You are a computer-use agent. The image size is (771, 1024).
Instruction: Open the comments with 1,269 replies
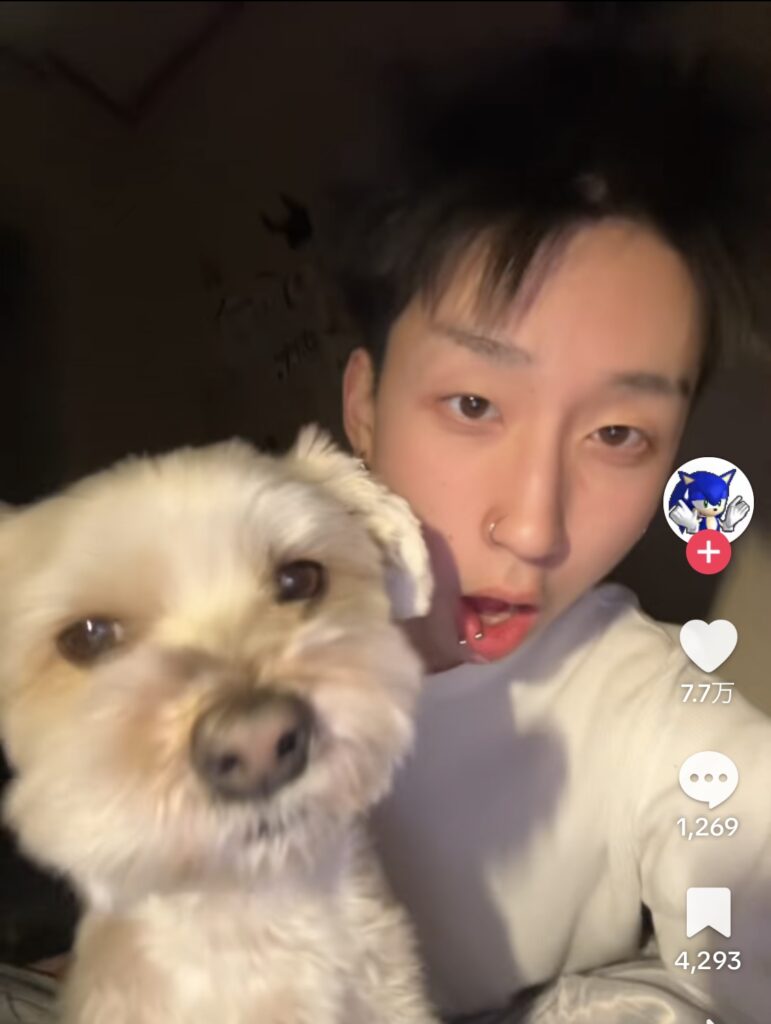point(708,780)
